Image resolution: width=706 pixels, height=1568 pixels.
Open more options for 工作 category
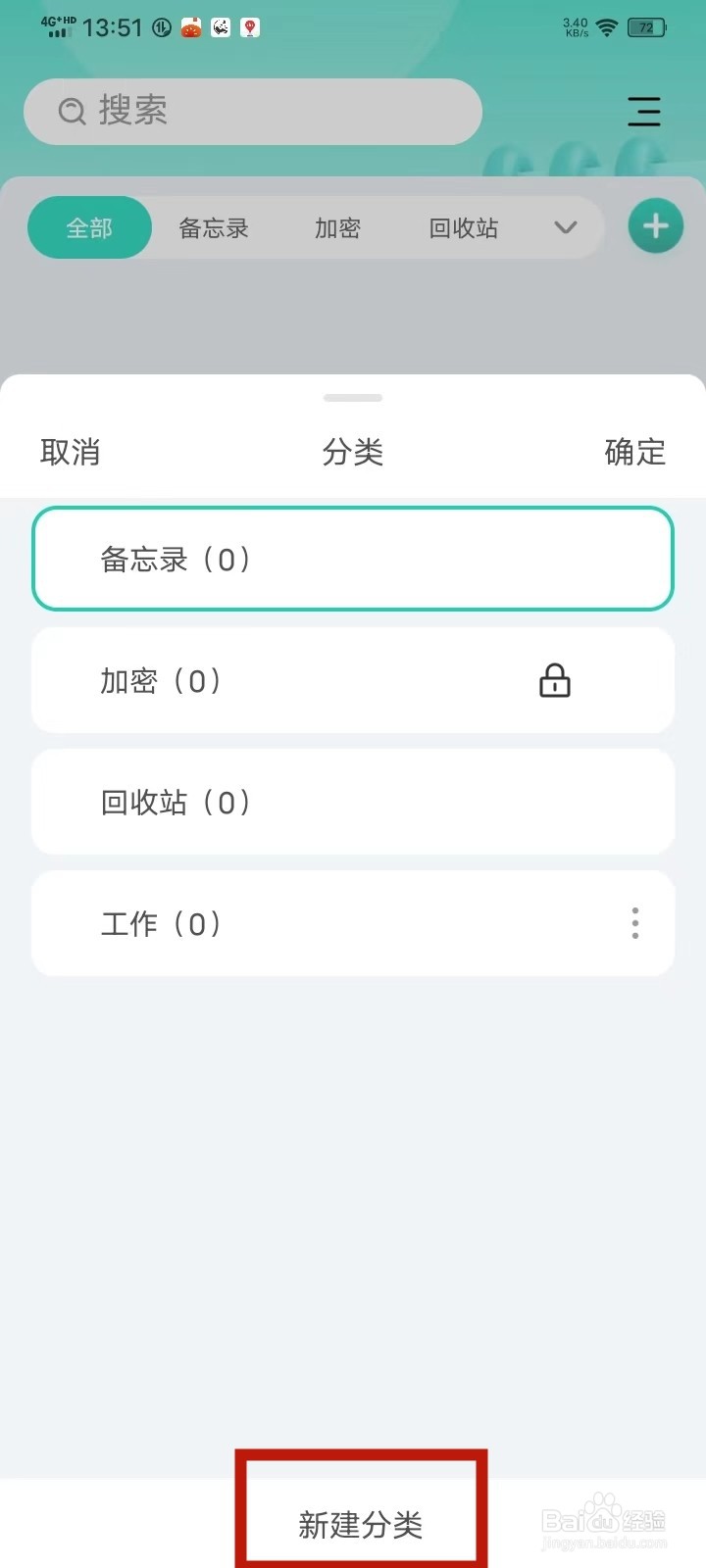[635, 923]
